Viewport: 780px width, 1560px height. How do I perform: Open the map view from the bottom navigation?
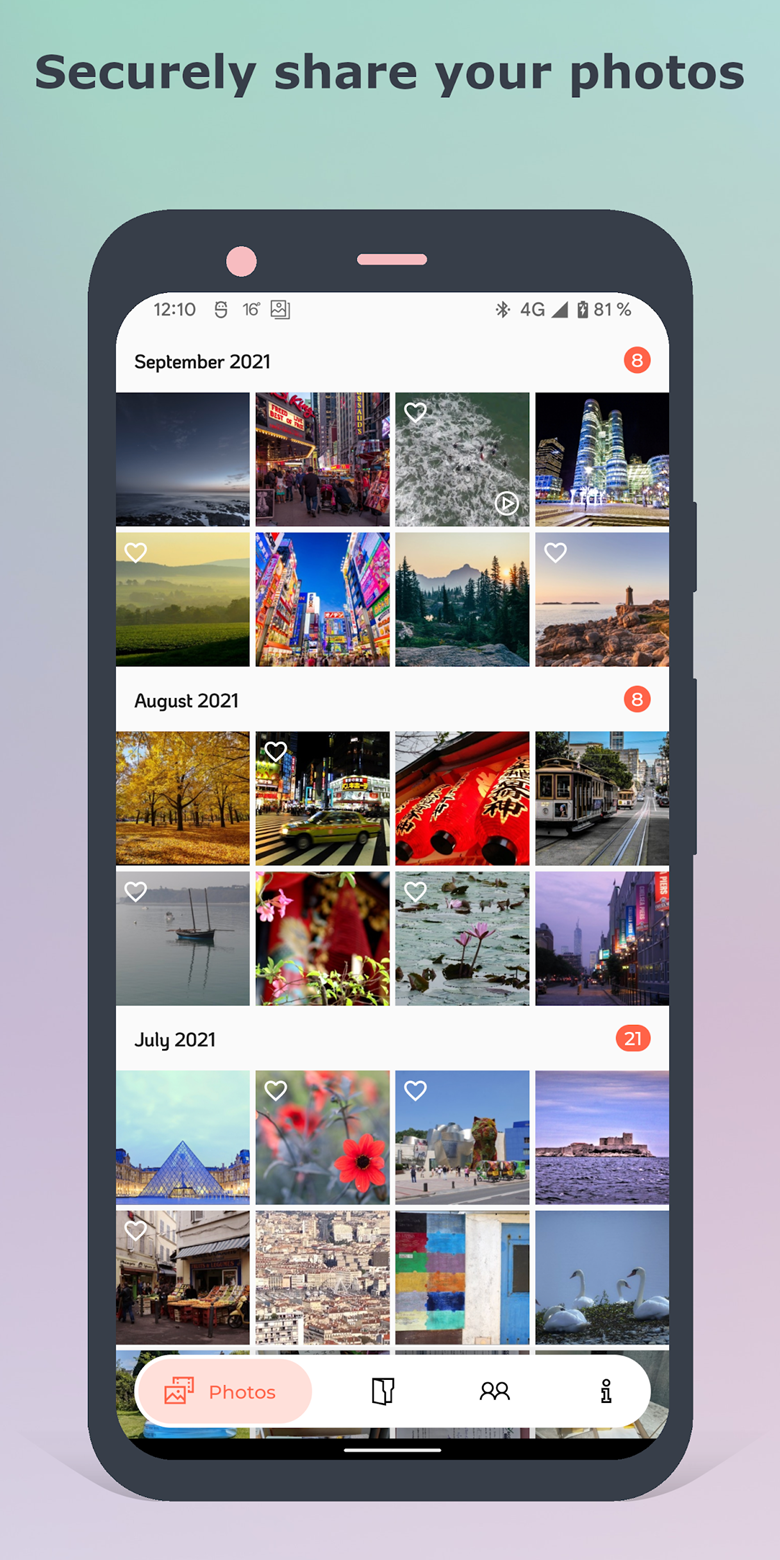(x=383, y=1391)
